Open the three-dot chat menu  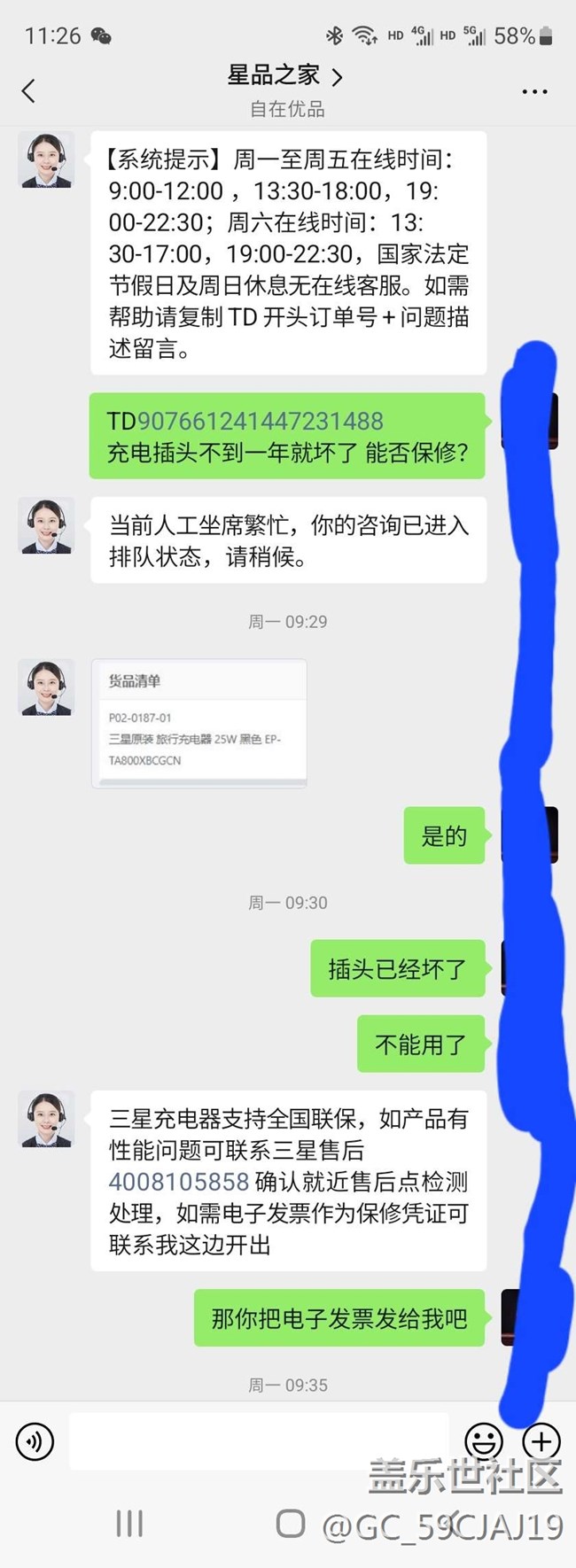[x=534, y=91]
